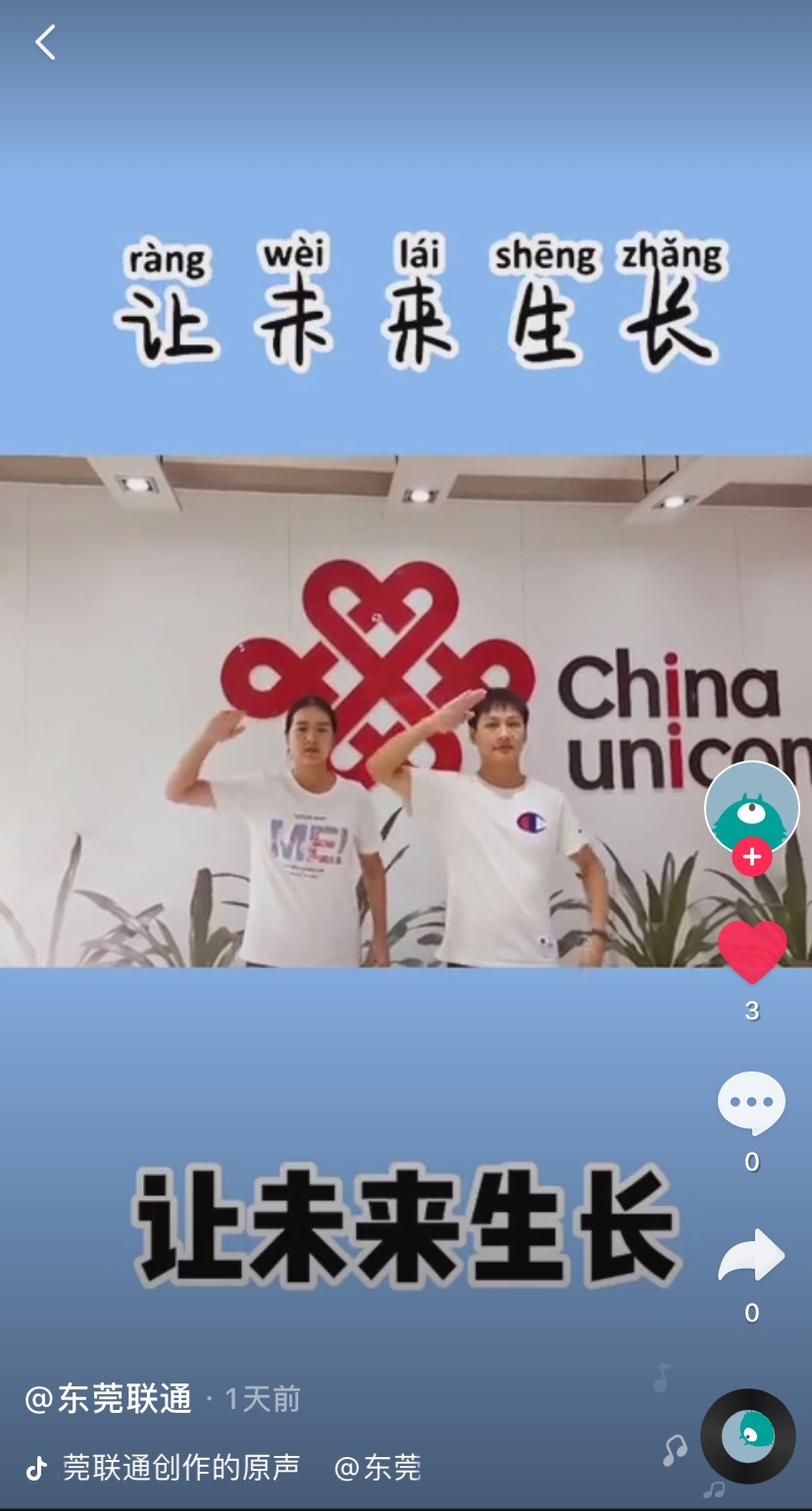
Task: Open @东莞联通 username link
Action: point(109,1398)
